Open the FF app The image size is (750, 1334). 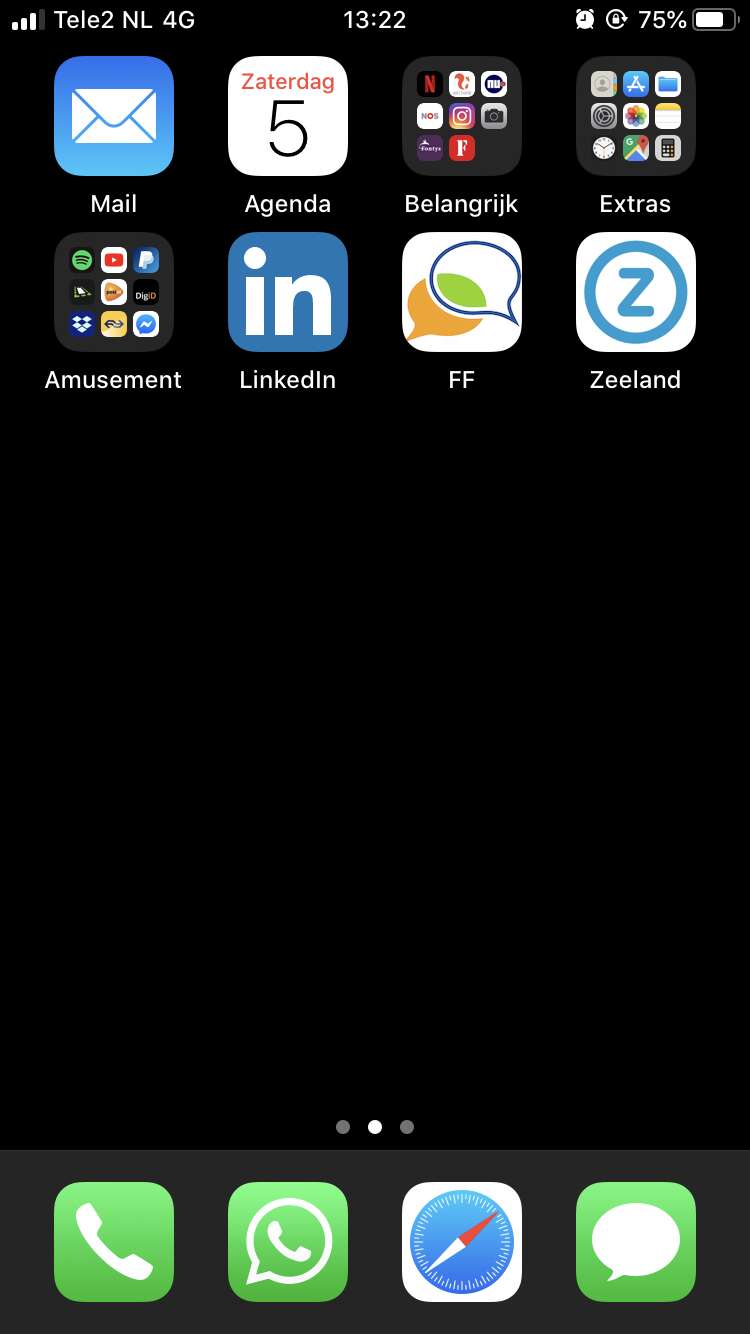(462, 292)
